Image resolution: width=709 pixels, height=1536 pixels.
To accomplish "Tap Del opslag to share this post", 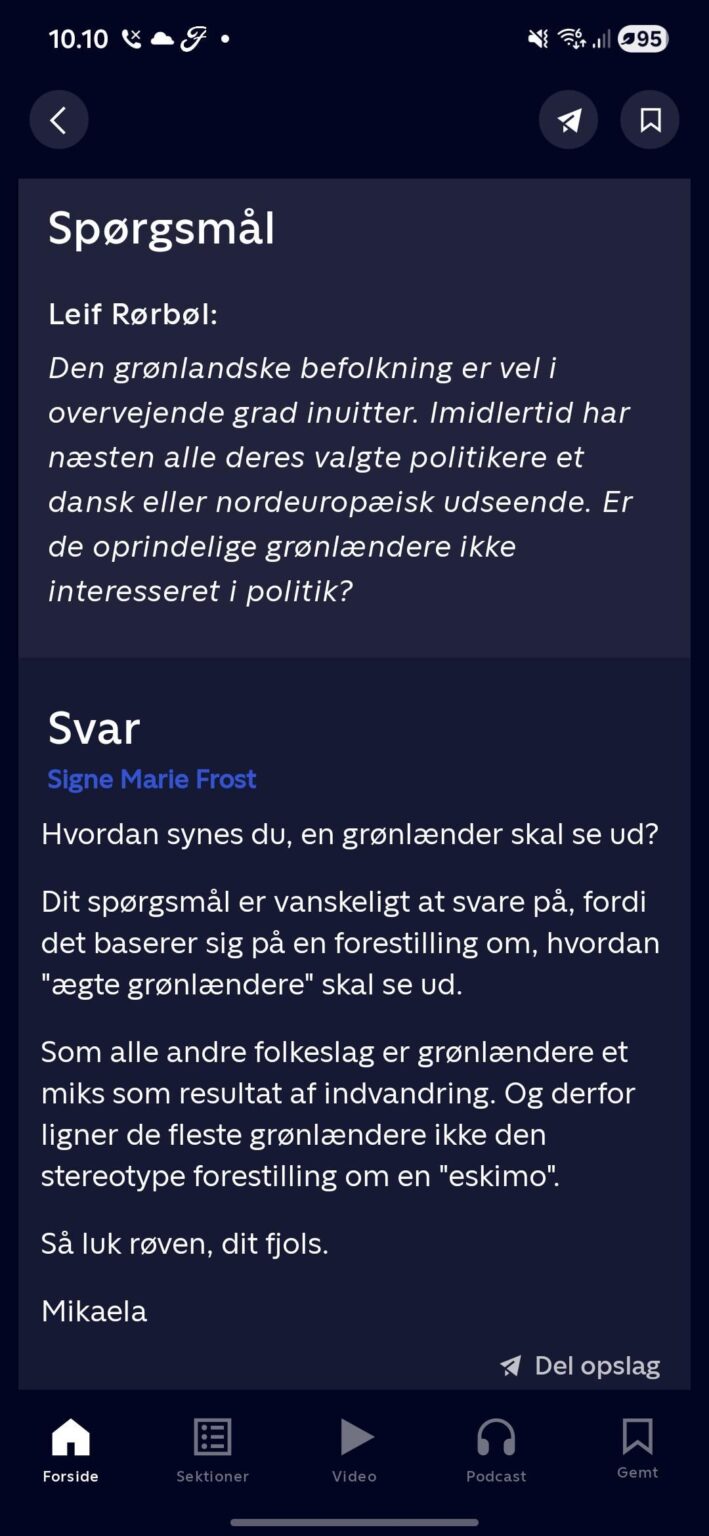I will point(581,1365).
